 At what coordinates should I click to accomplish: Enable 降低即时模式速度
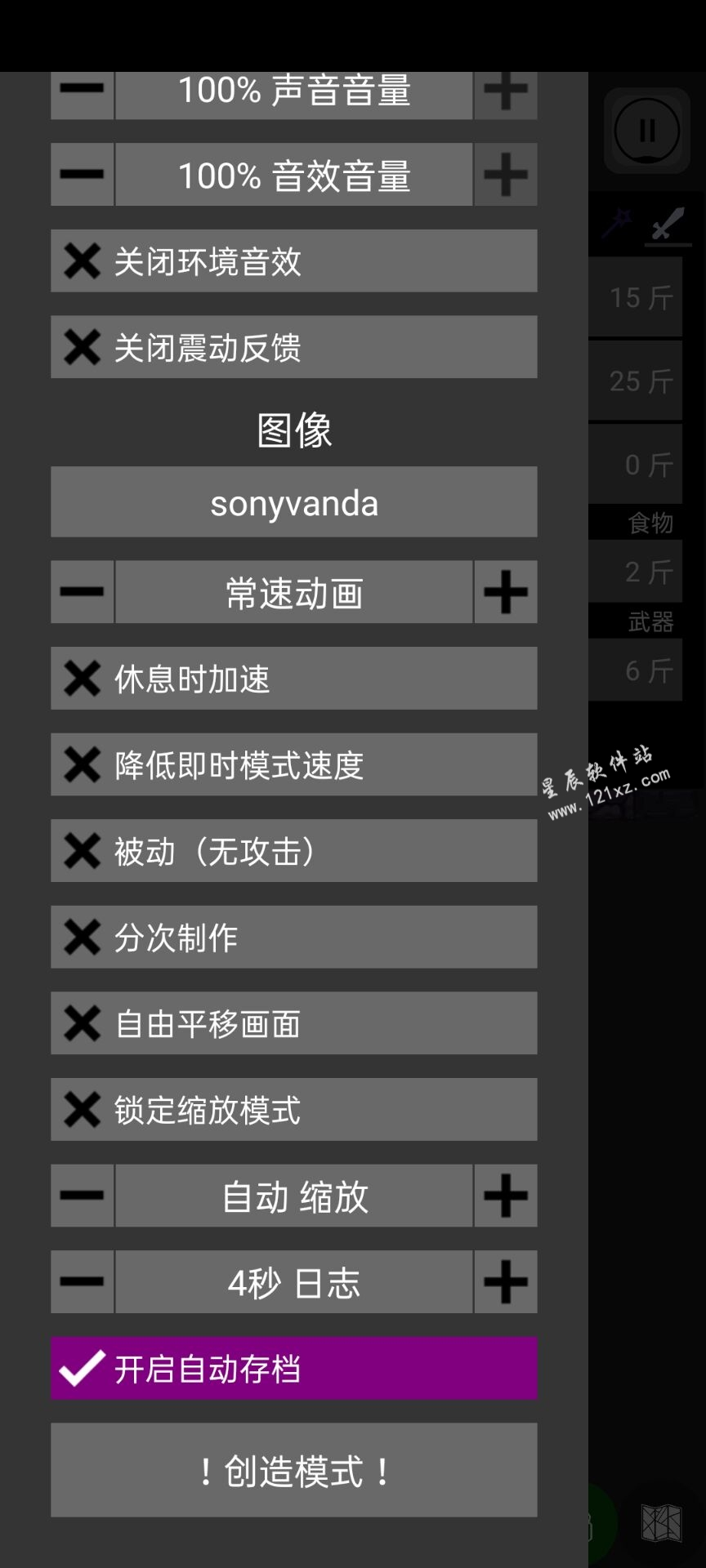point(293,764)
